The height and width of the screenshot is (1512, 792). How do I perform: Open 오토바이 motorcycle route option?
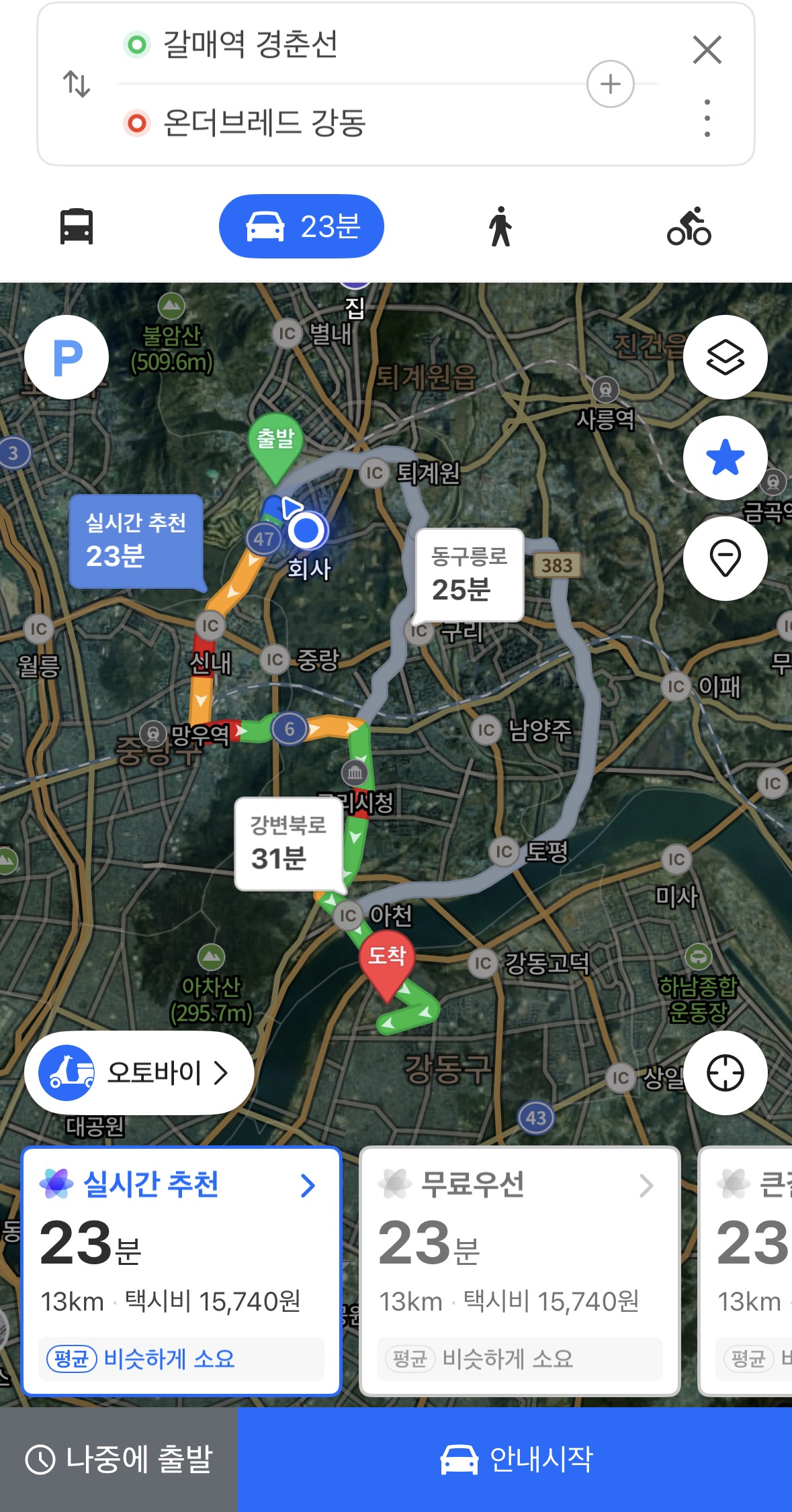point(139,1073)
